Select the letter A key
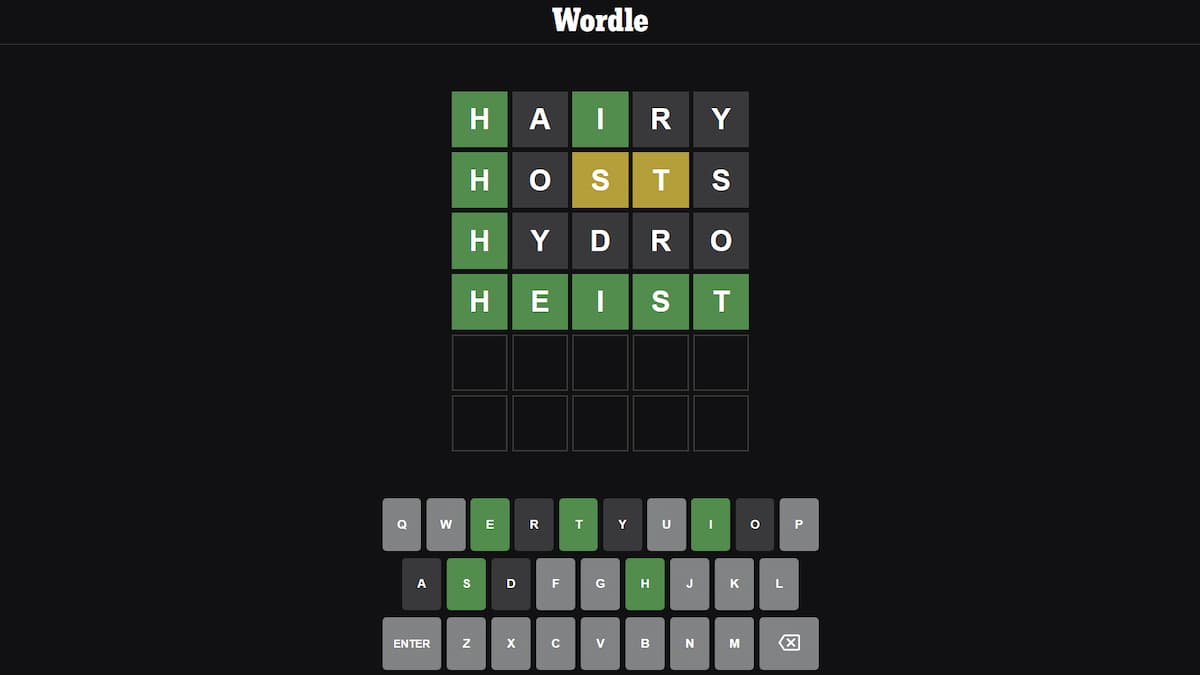 coord(421,584)
